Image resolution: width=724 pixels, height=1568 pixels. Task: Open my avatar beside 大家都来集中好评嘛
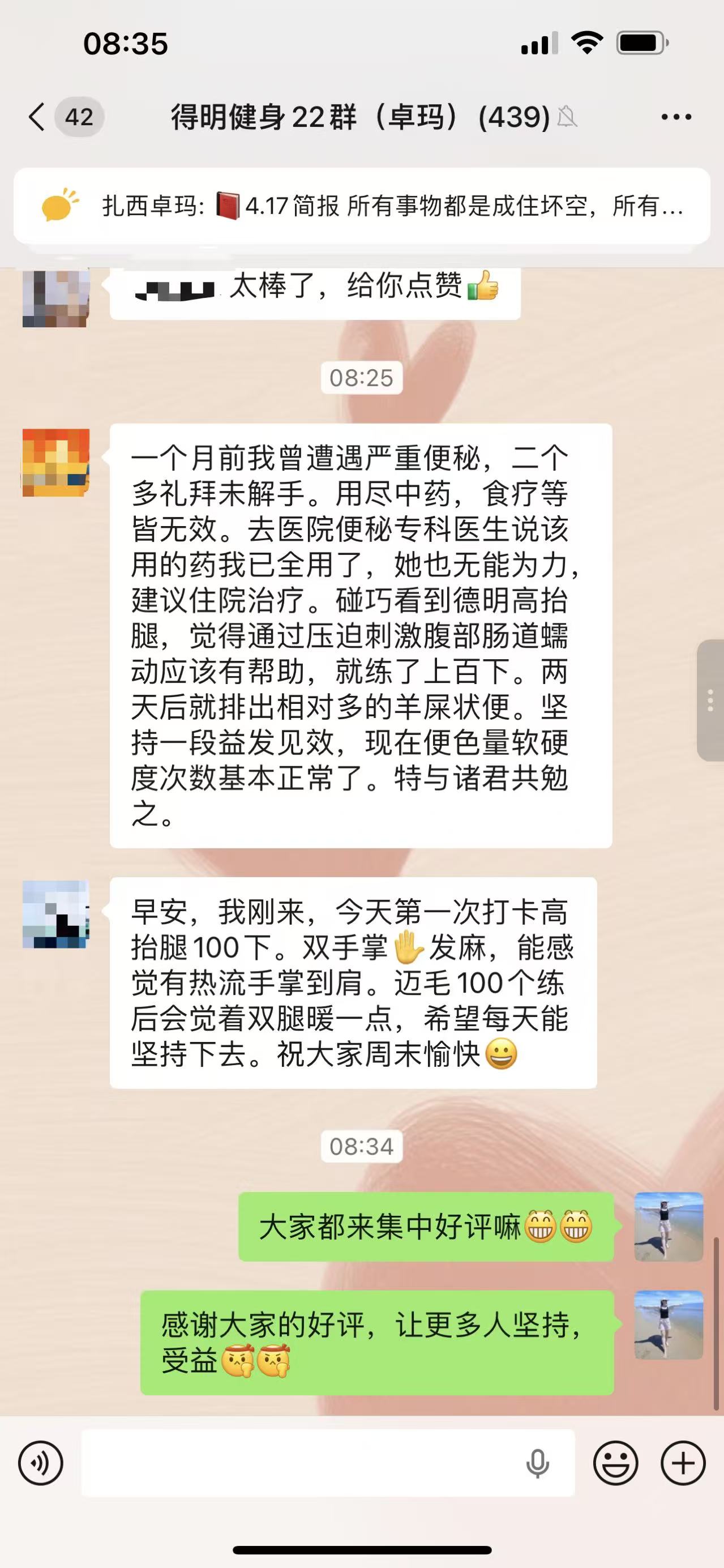pos(669,1227)
